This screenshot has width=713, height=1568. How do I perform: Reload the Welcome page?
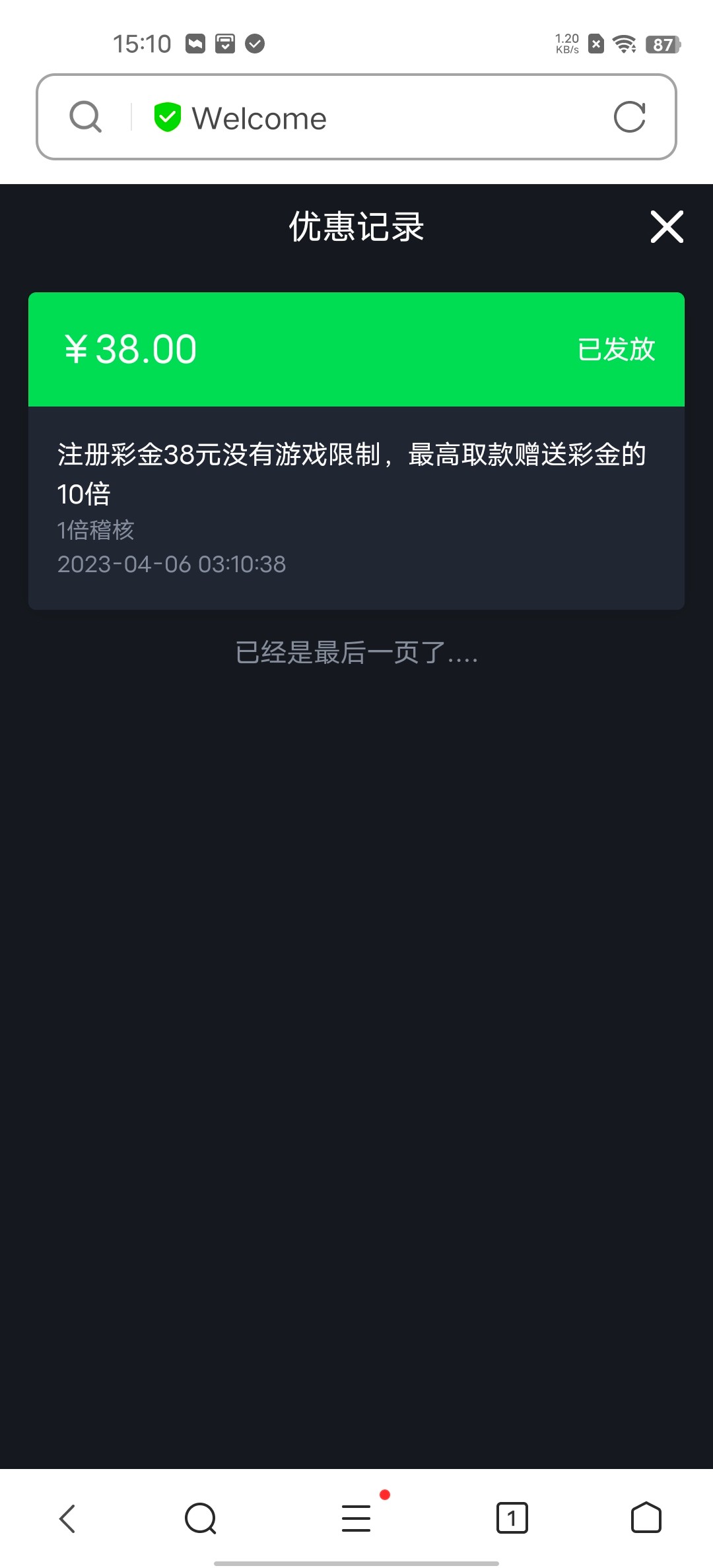click(629, 117)
